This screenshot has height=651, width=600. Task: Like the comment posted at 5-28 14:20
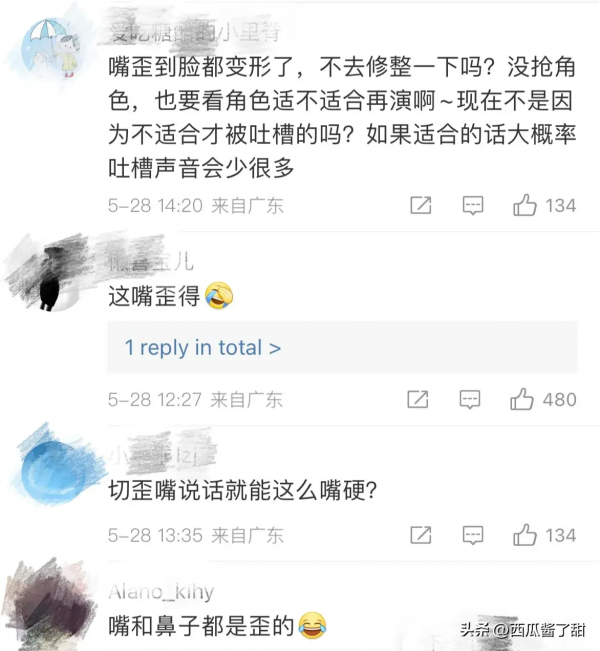point(524,205)
